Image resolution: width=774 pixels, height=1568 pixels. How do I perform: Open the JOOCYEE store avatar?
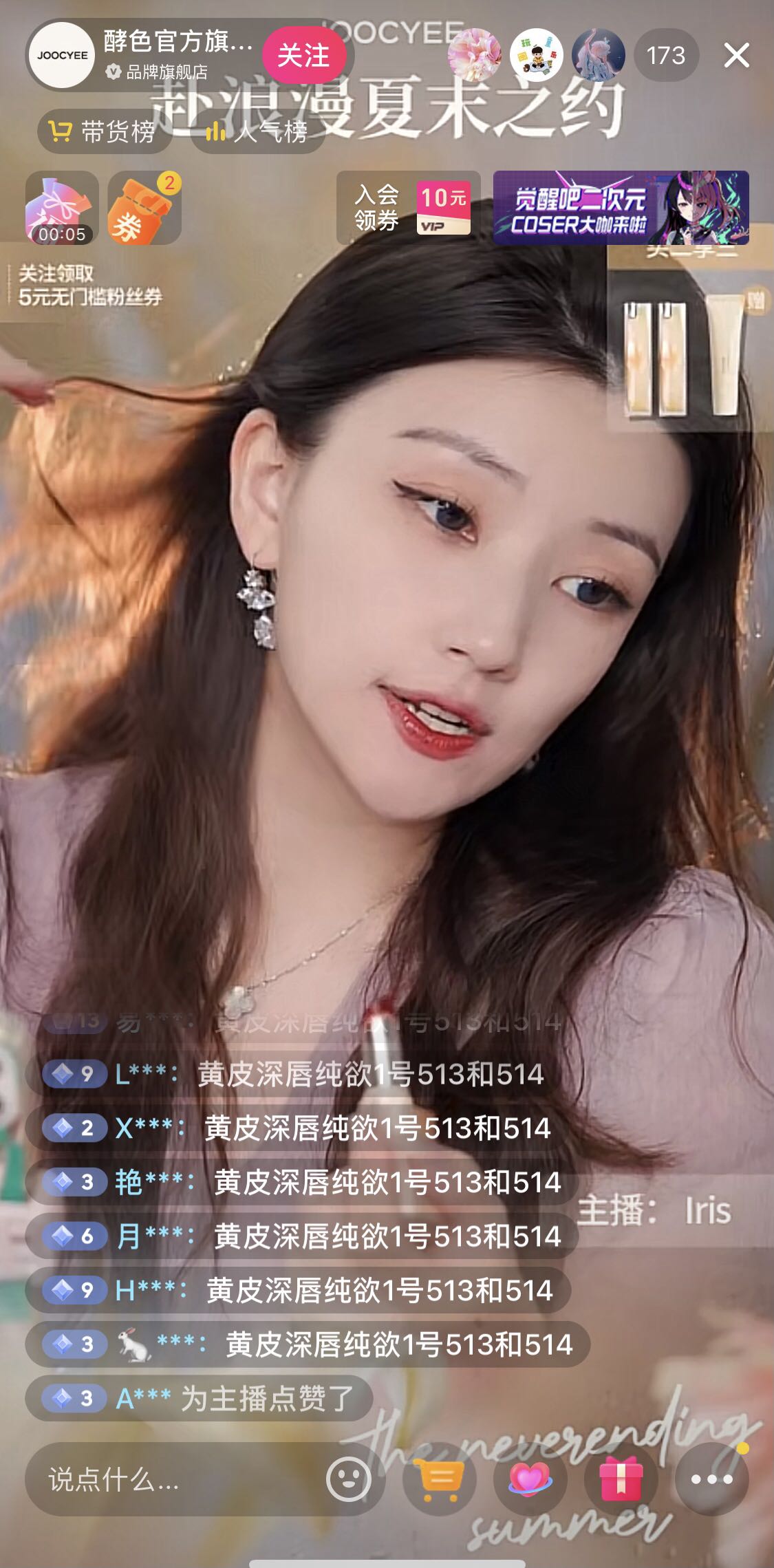pos(63,56)
